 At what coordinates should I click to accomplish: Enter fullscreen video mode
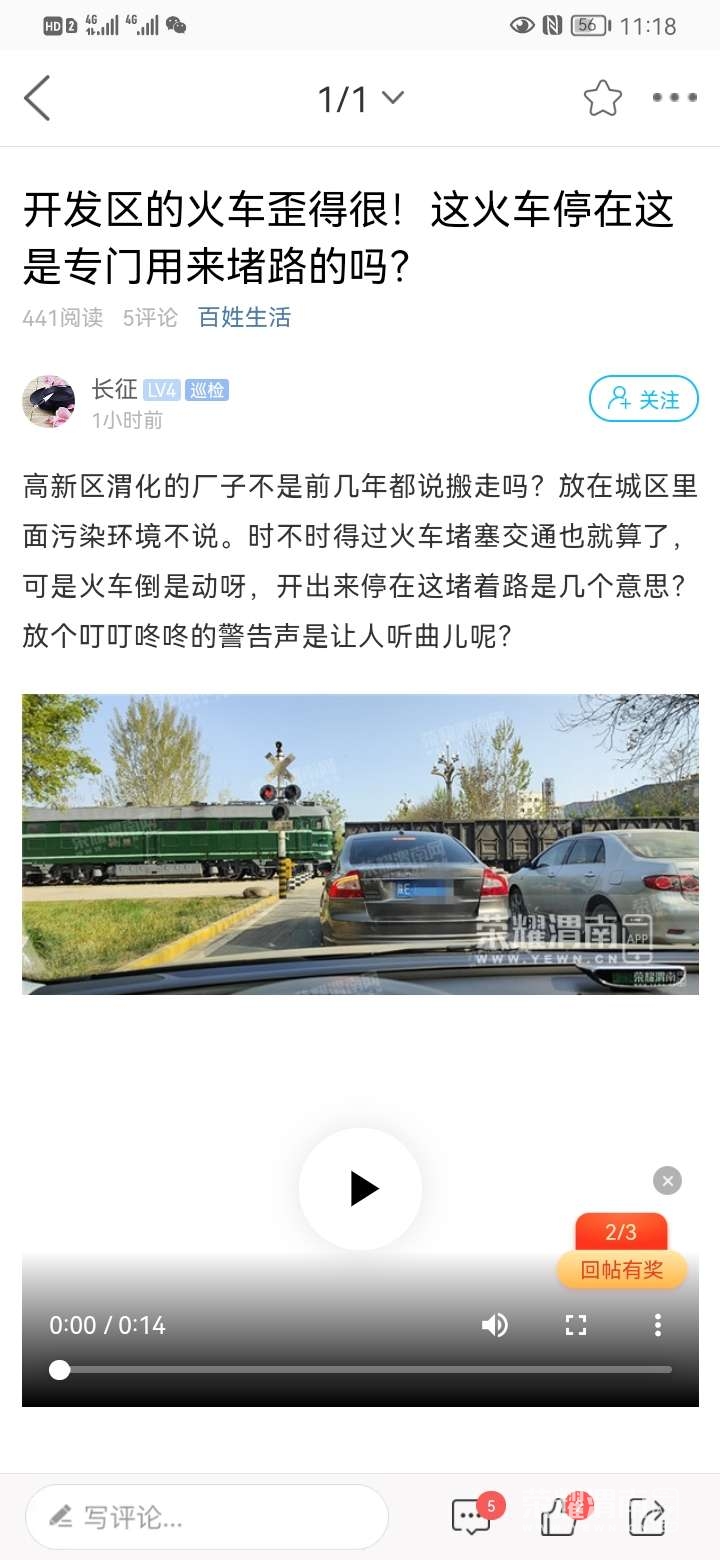(576, 1325)
